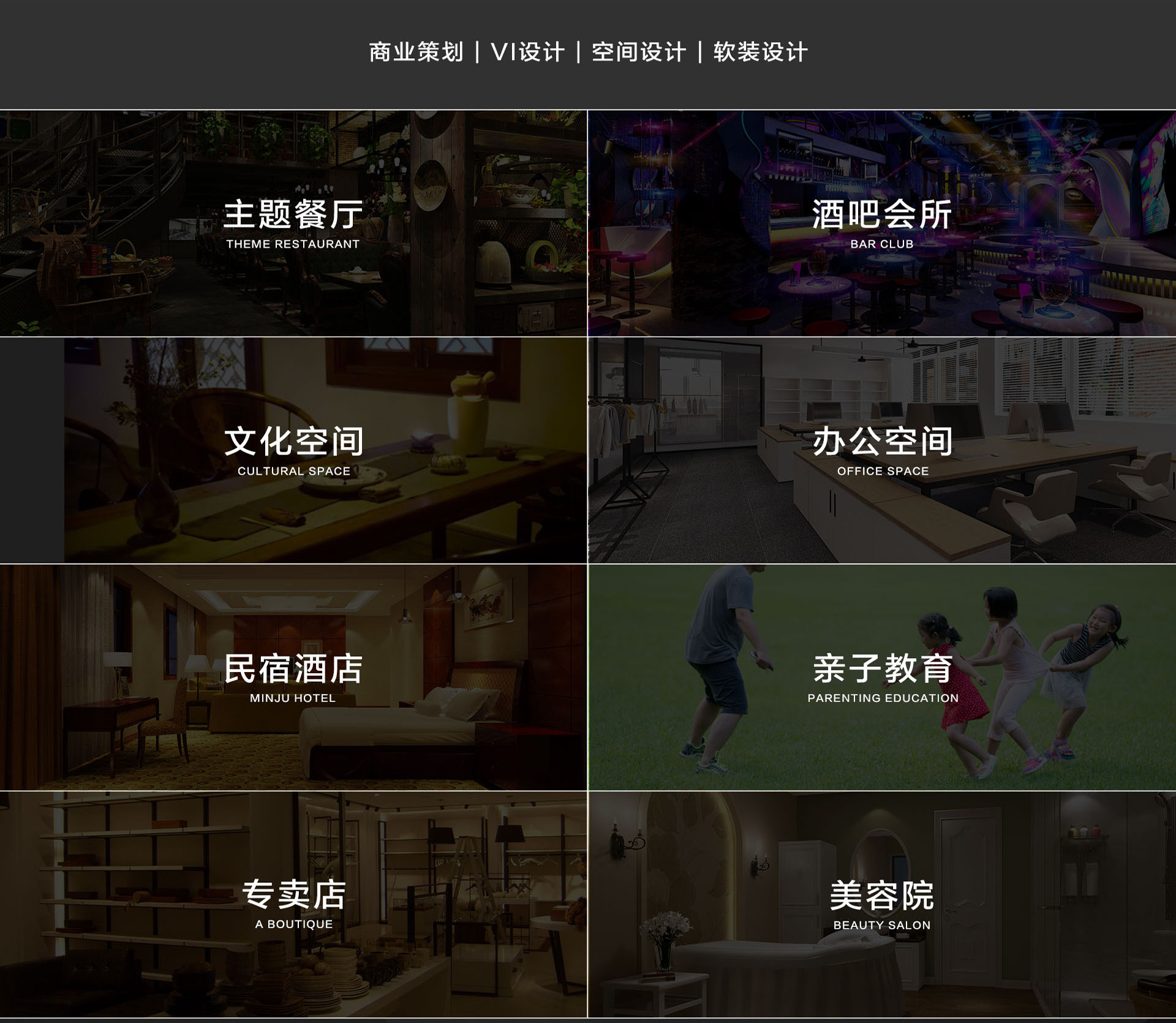Image resolution: width=1176 pixels, height=1023 pixels.
Task: Open the 主题餐厅 Theme Restaurant tile
Action: 293,223
